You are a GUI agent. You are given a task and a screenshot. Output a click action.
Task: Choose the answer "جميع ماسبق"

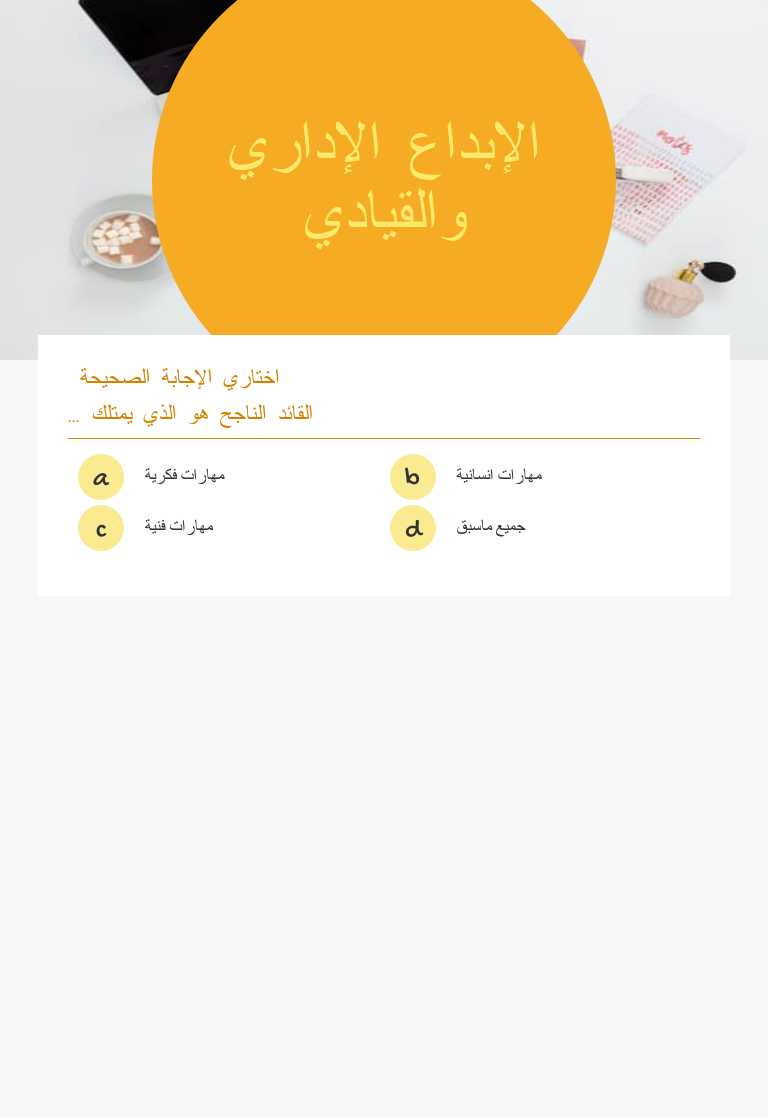pos(491,526)
